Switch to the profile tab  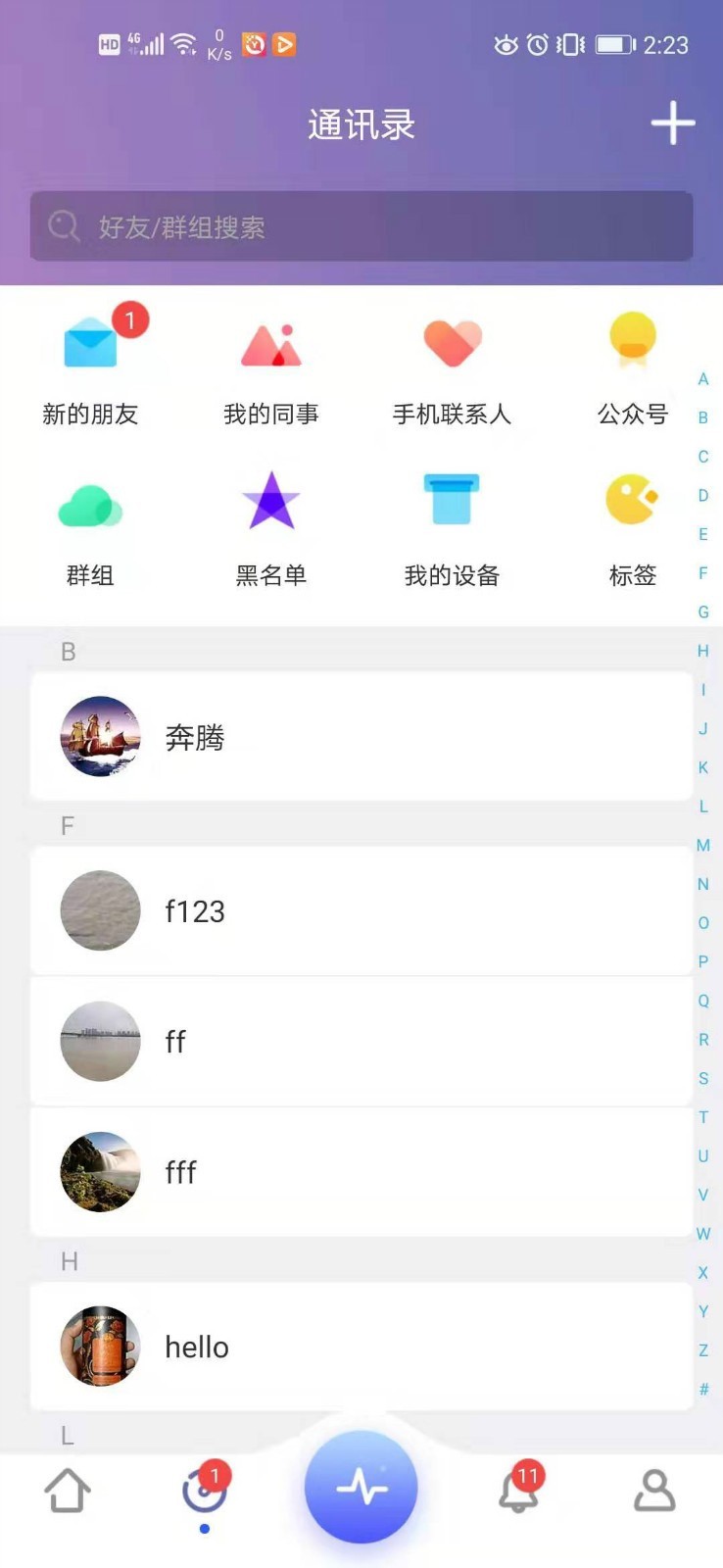click(651, 1492)
